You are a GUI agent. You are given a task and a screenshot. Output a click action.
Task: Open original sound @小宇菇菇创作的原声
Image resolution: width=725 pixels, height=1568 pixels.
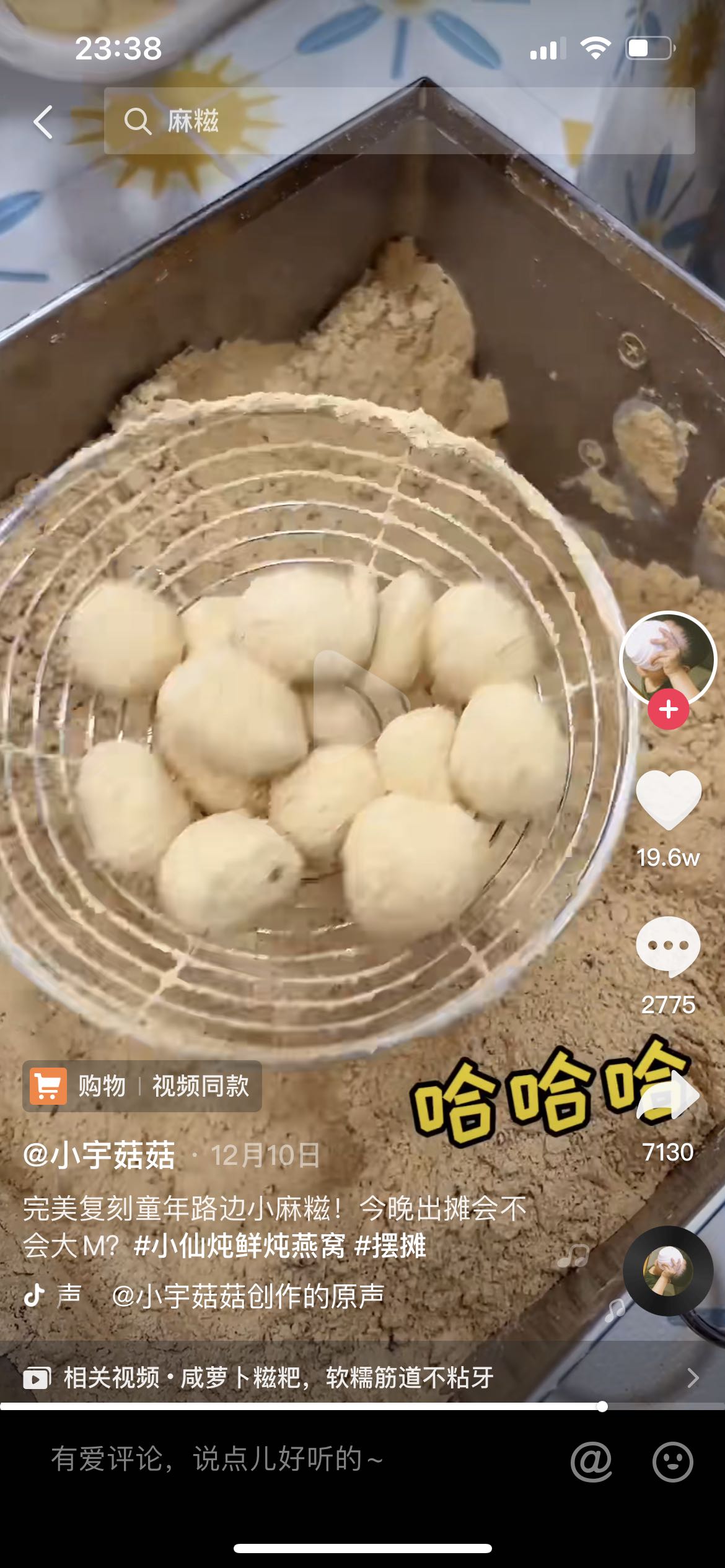pos(248,1296)
